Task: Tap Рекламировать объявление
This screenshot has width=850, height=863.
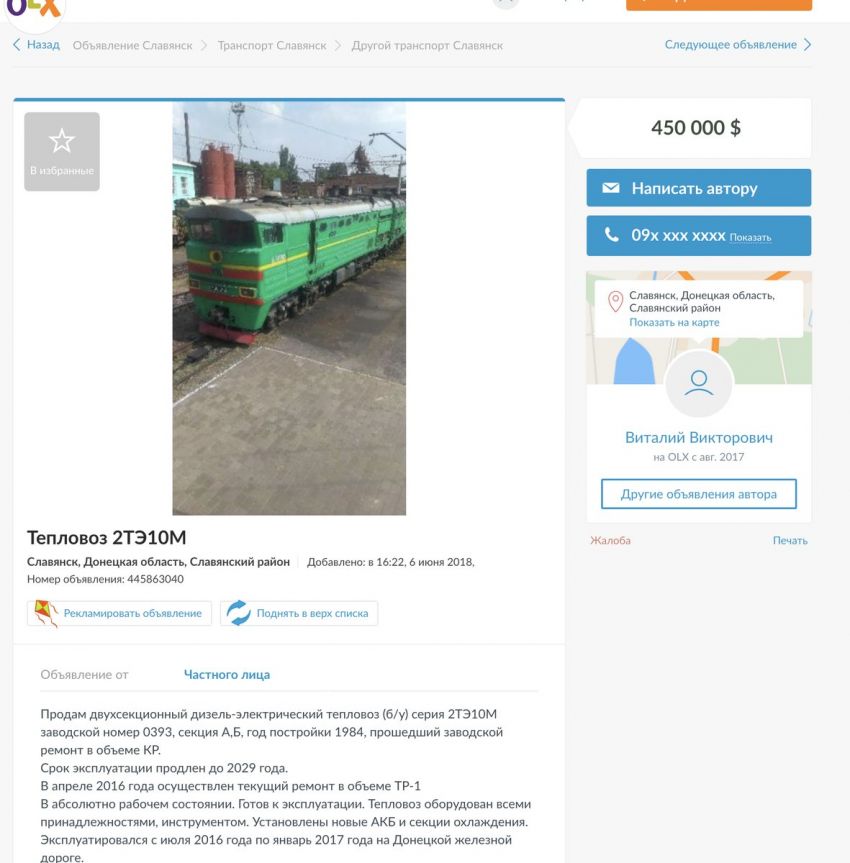Action: click(x=120, y=613)
